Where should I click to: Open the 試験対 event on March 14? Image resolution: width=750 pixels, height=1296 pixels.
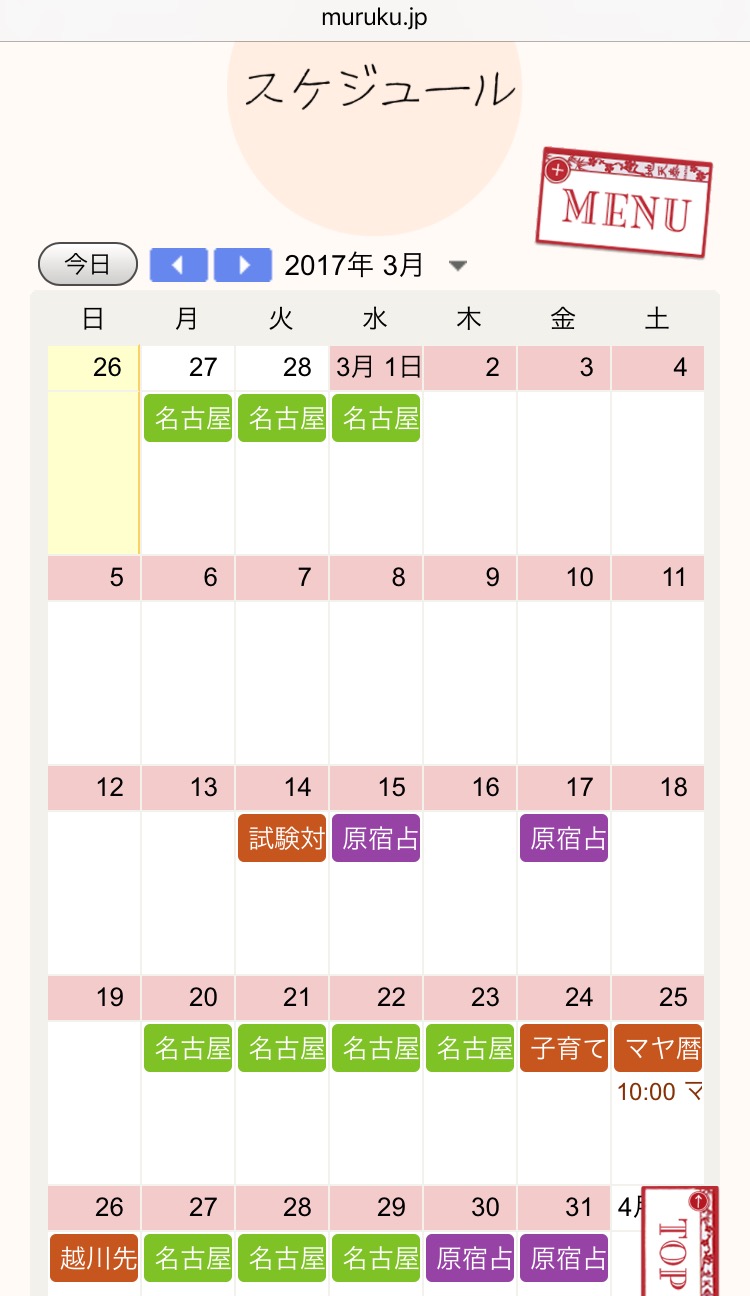click(x=282, y=838)
